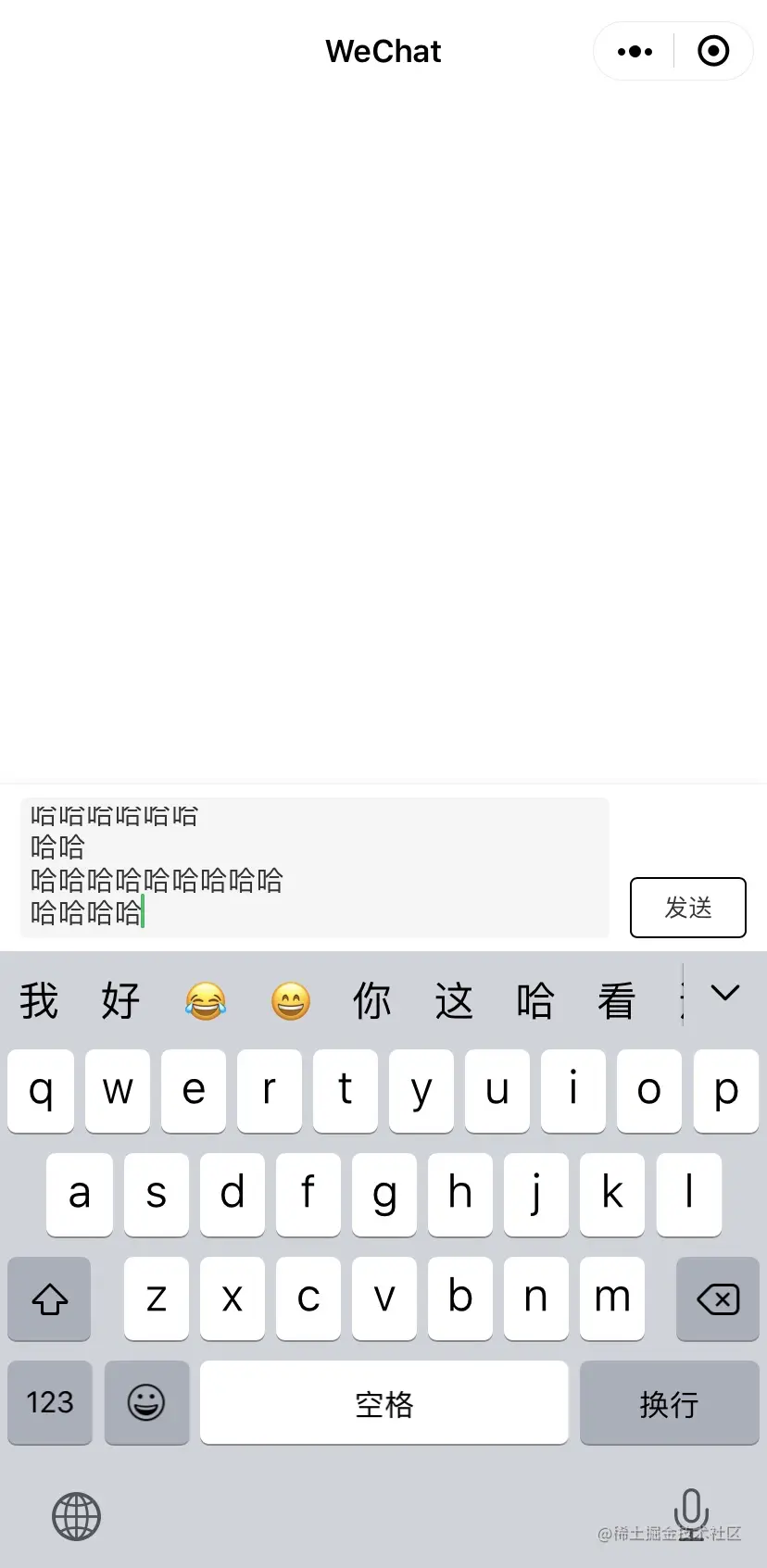Focus the message text input area
767x1568 pixels.
click(x=315, y=868)
